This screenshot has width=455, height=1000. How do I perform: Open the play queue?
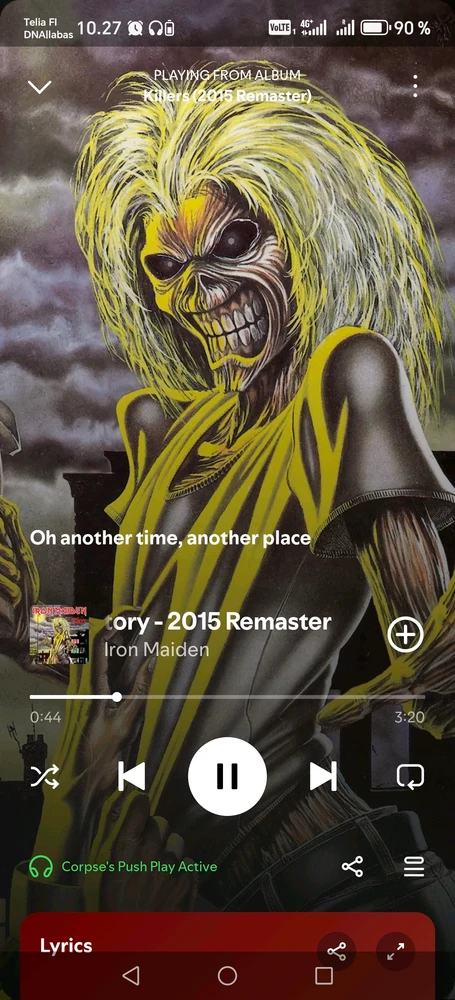tap(414, 866)
